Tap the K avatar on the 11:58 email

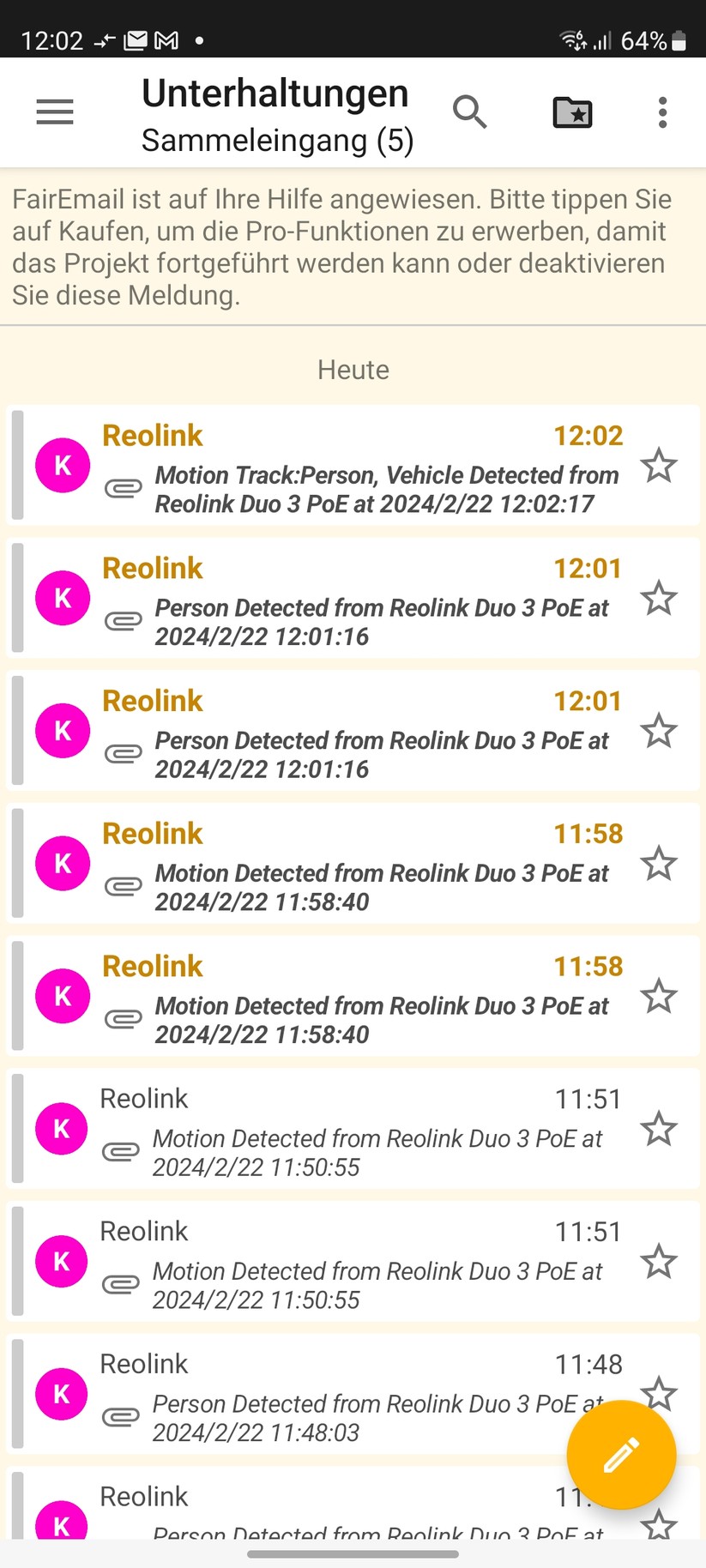[61, 863]
